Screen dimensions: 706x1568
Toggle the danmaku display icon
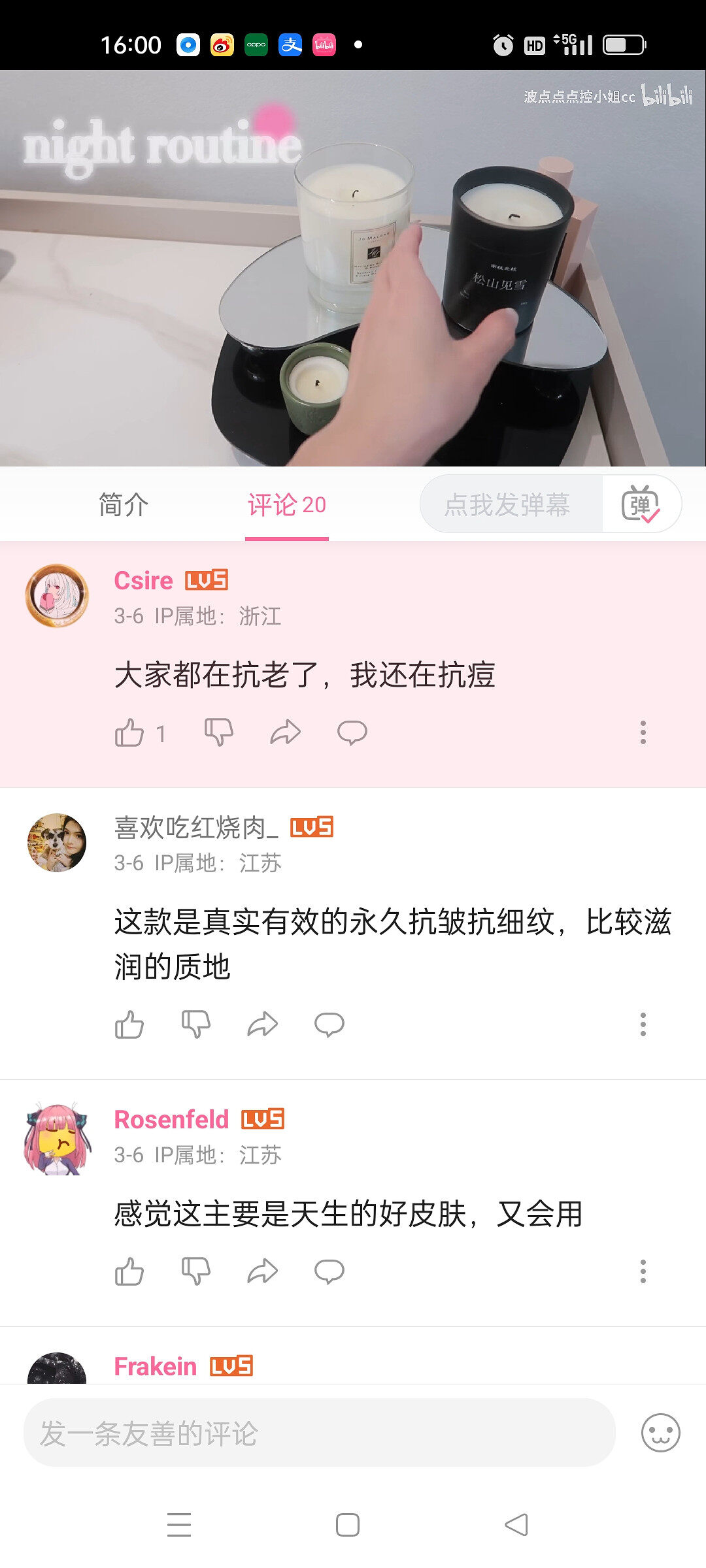641,505
